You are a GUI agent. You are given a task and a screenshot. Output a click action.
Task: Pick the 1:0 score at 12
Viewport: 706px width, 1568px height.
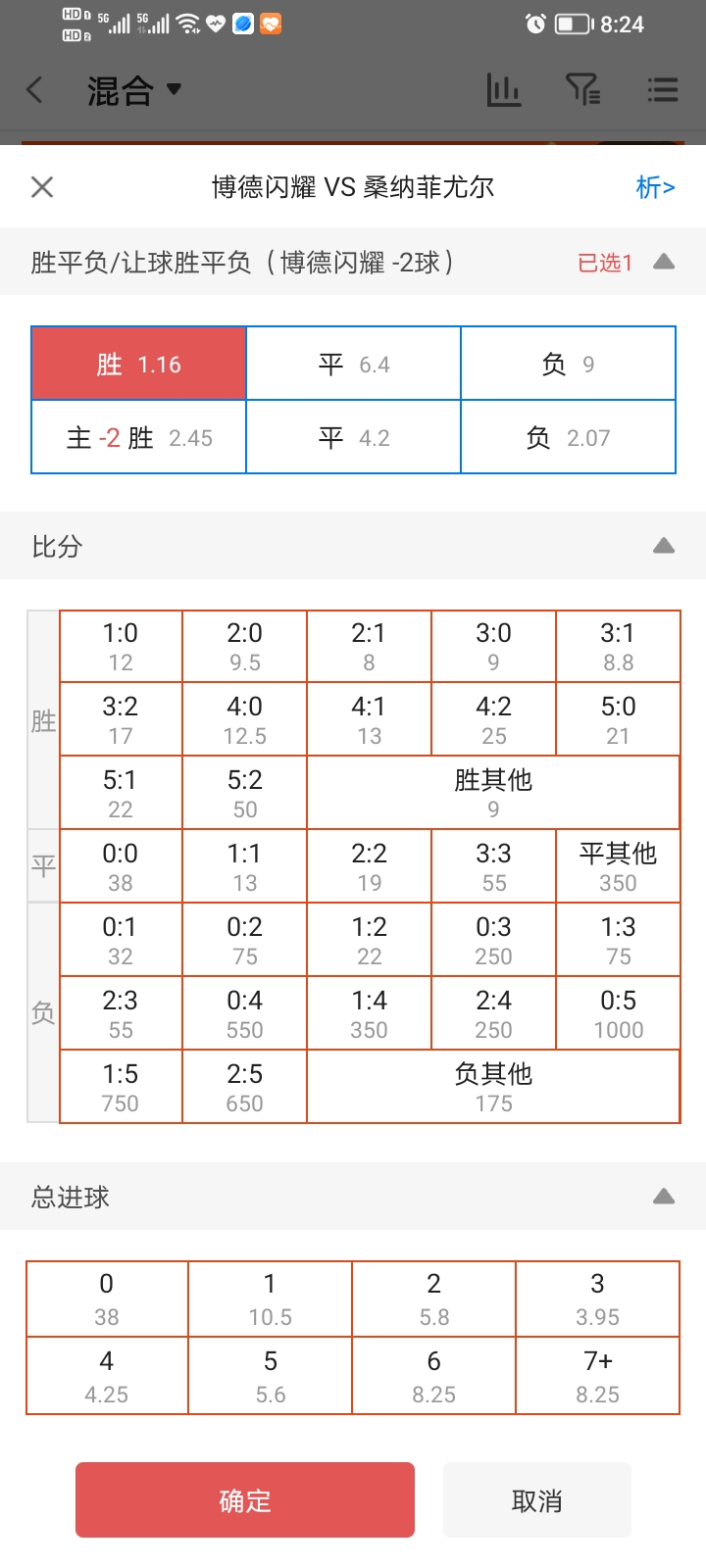coord(121,647)
